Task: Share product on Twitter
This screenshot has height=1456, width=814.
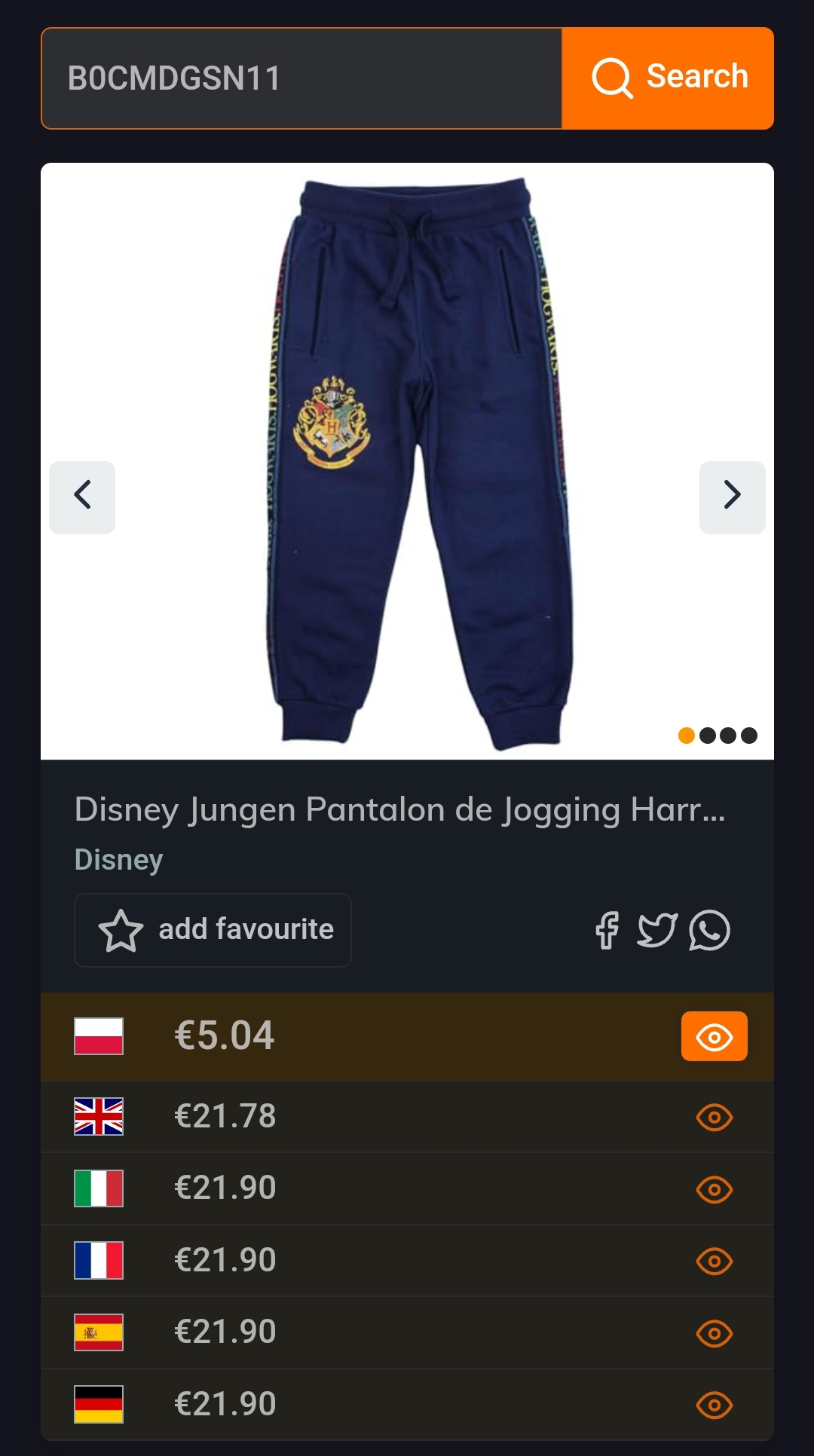Action: pos(656,930)
